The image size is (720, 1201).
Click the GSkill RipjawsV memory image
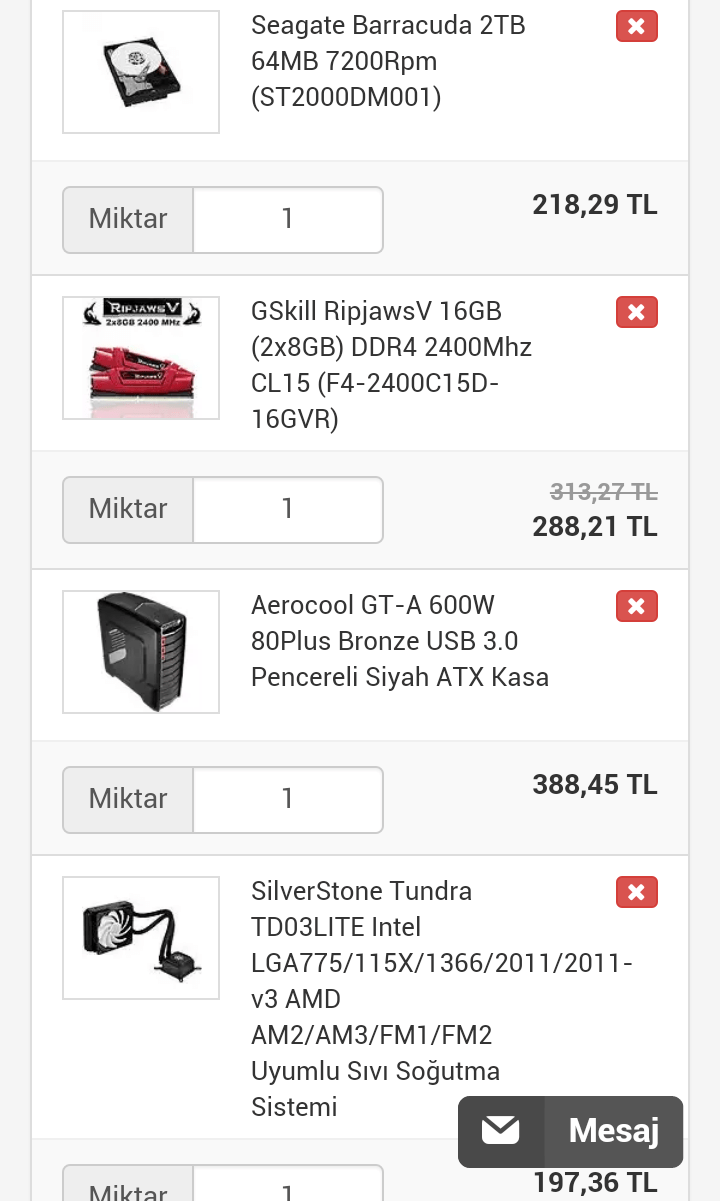141,358
